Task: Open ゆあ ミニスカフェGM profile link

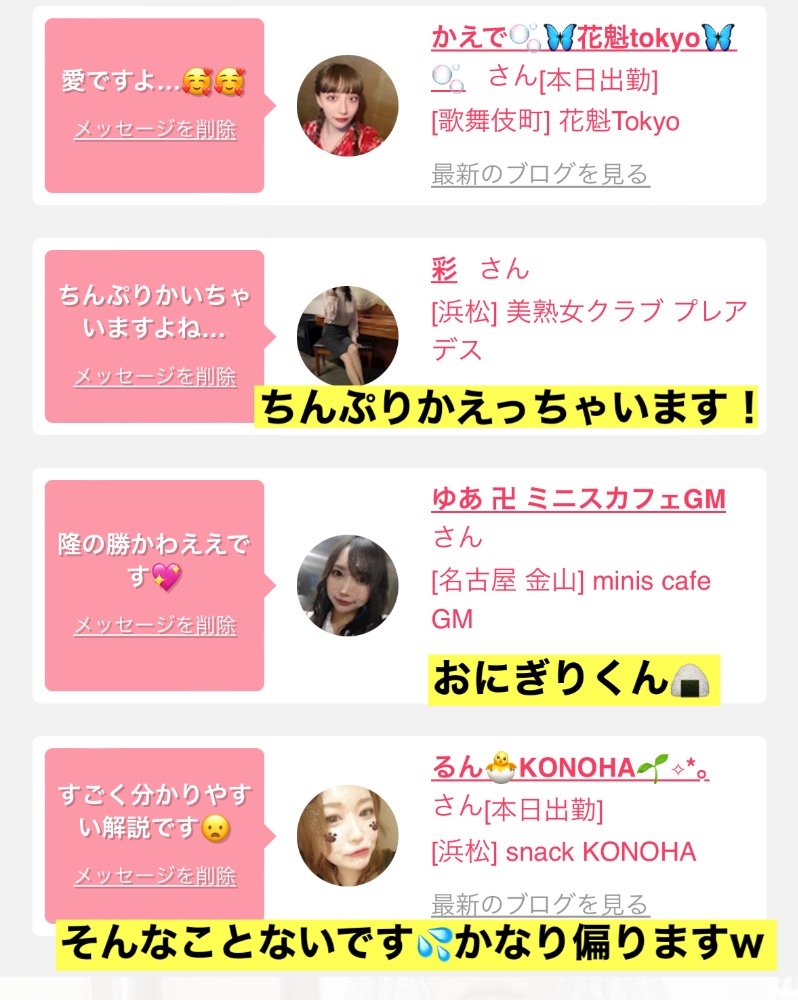Action: click(579, 499)
